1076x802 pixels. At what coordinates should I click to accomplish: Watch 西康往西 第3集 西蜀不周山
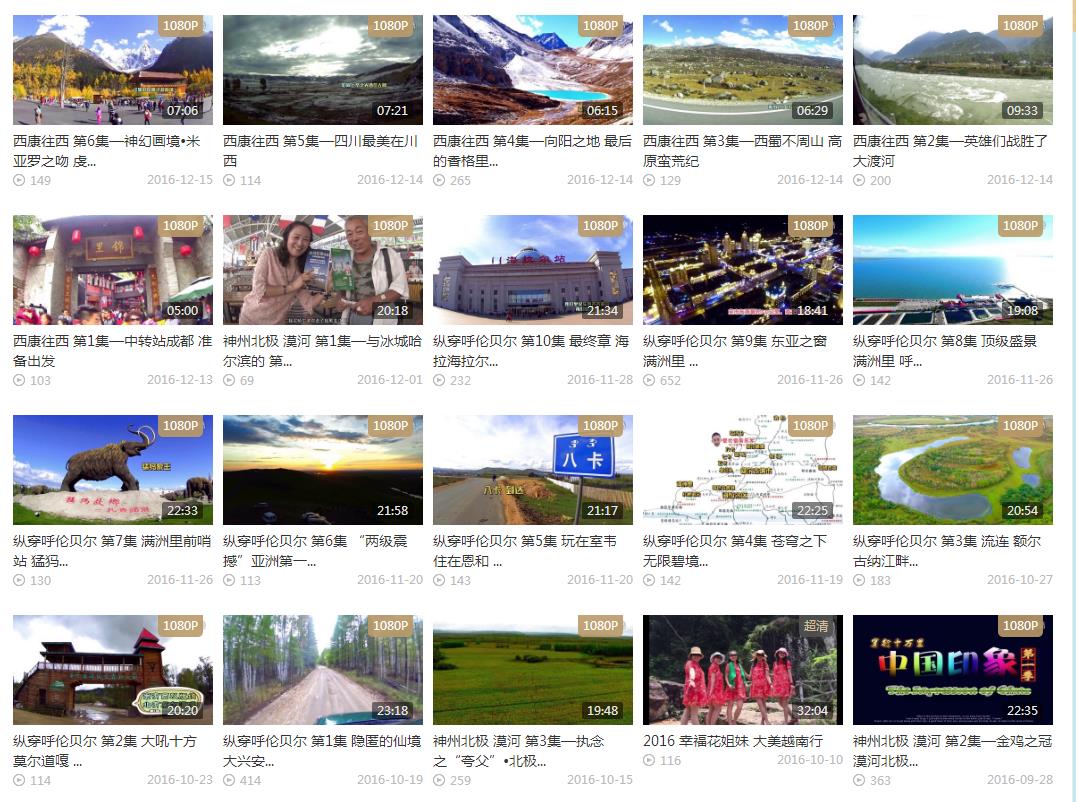coord(742,70)
